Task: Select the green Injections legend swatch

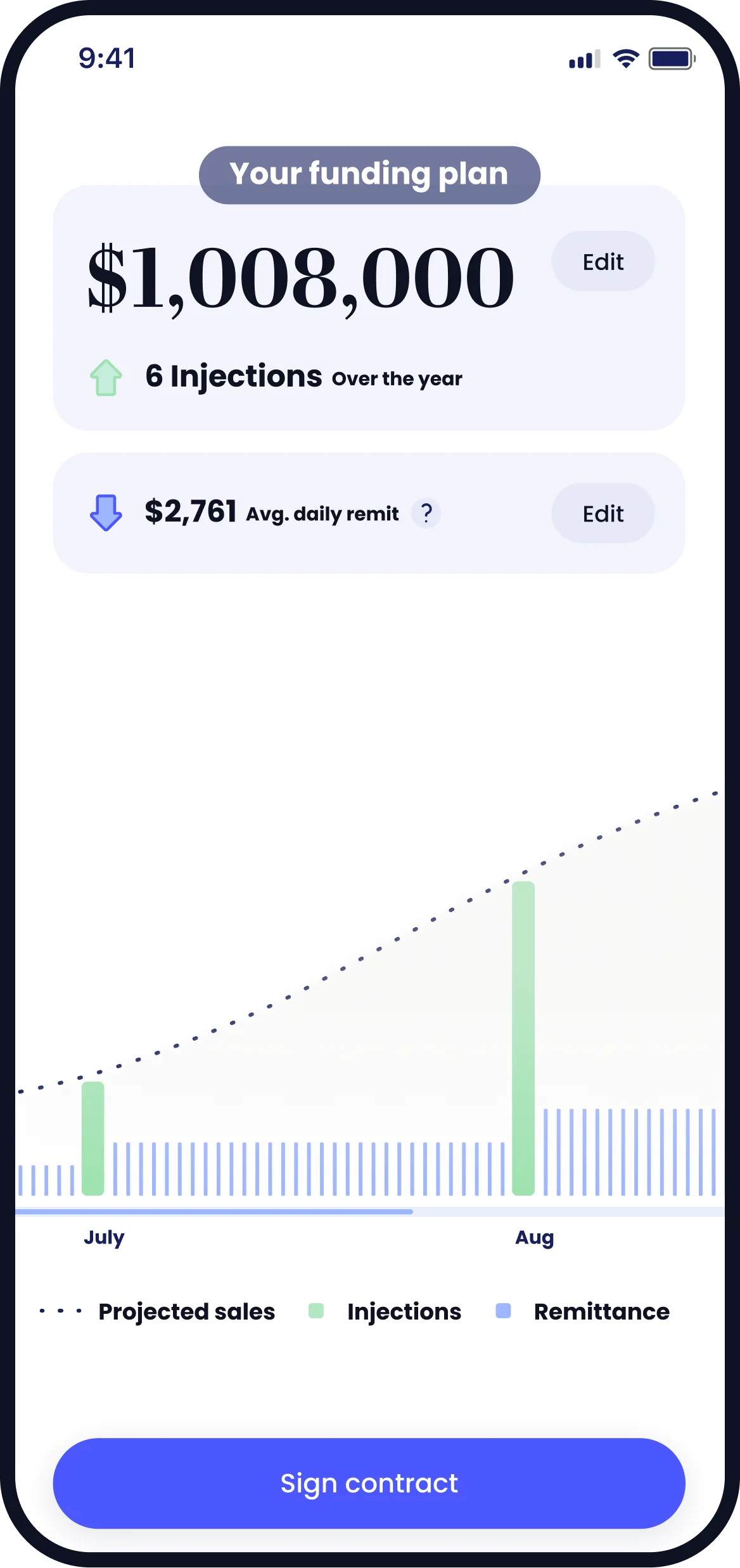Action: [315, 1311]
